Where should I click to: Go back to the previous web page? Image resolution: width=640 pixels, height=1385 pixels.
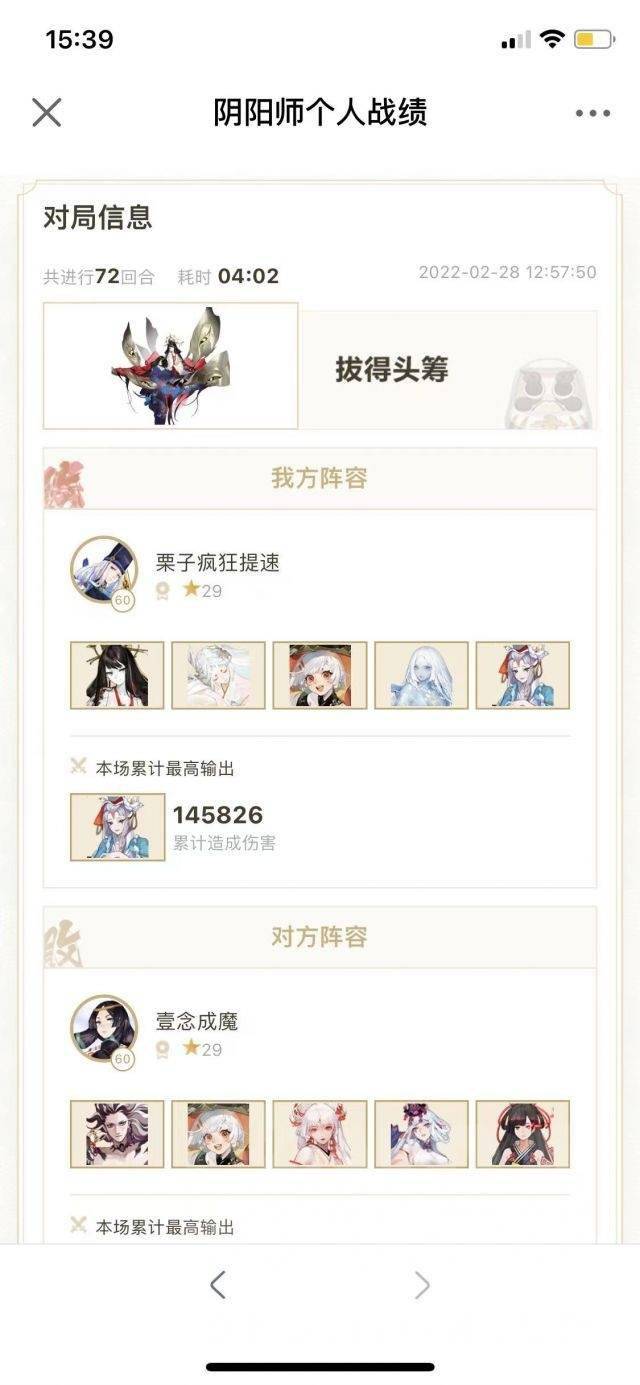[x=217, y=1284]
